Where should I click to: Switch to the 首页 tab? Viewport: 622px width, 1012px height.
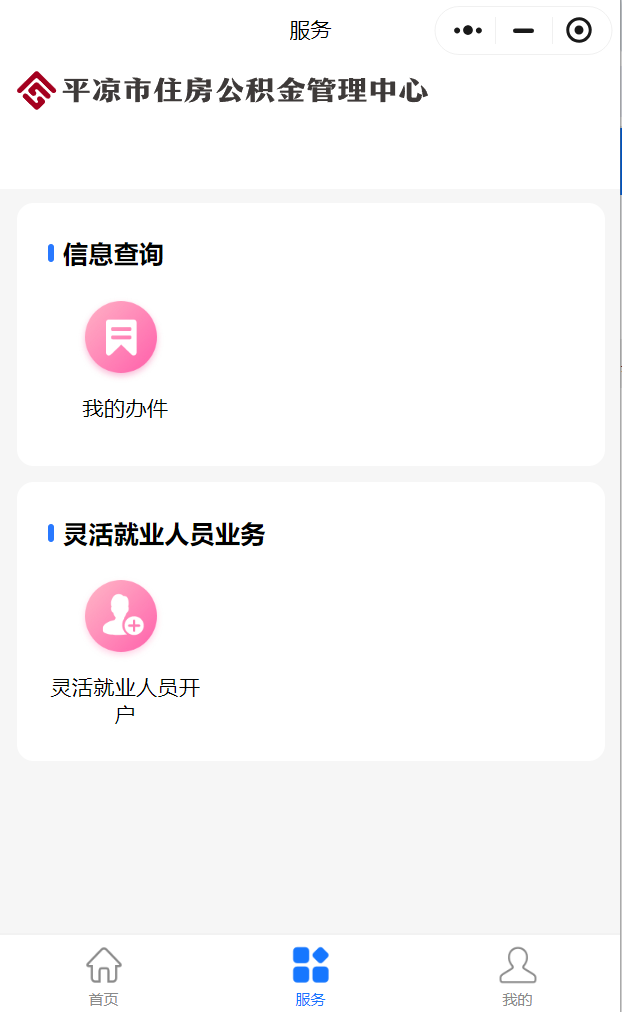(x=103, y=976)
